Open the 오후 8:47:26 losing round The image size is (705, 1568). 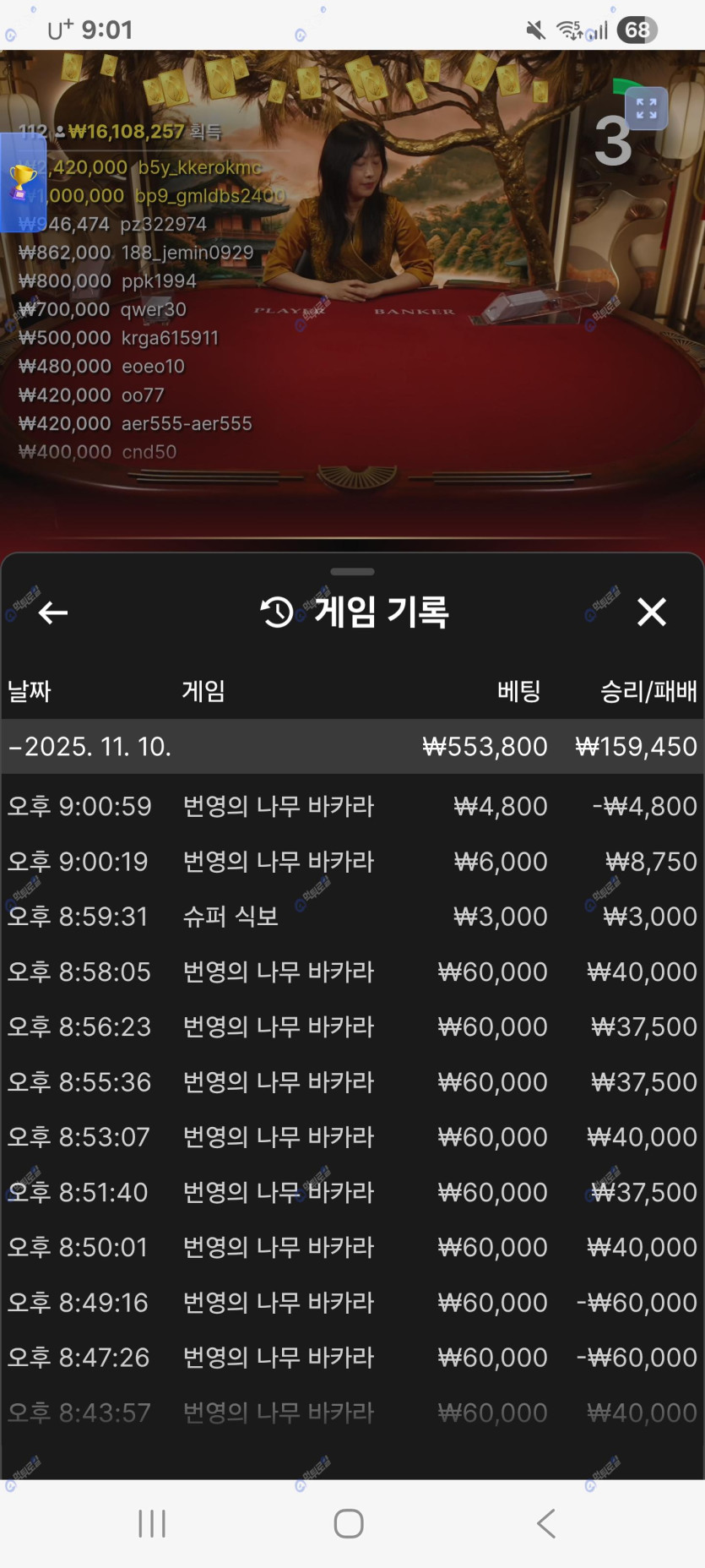pos(352,1358)
